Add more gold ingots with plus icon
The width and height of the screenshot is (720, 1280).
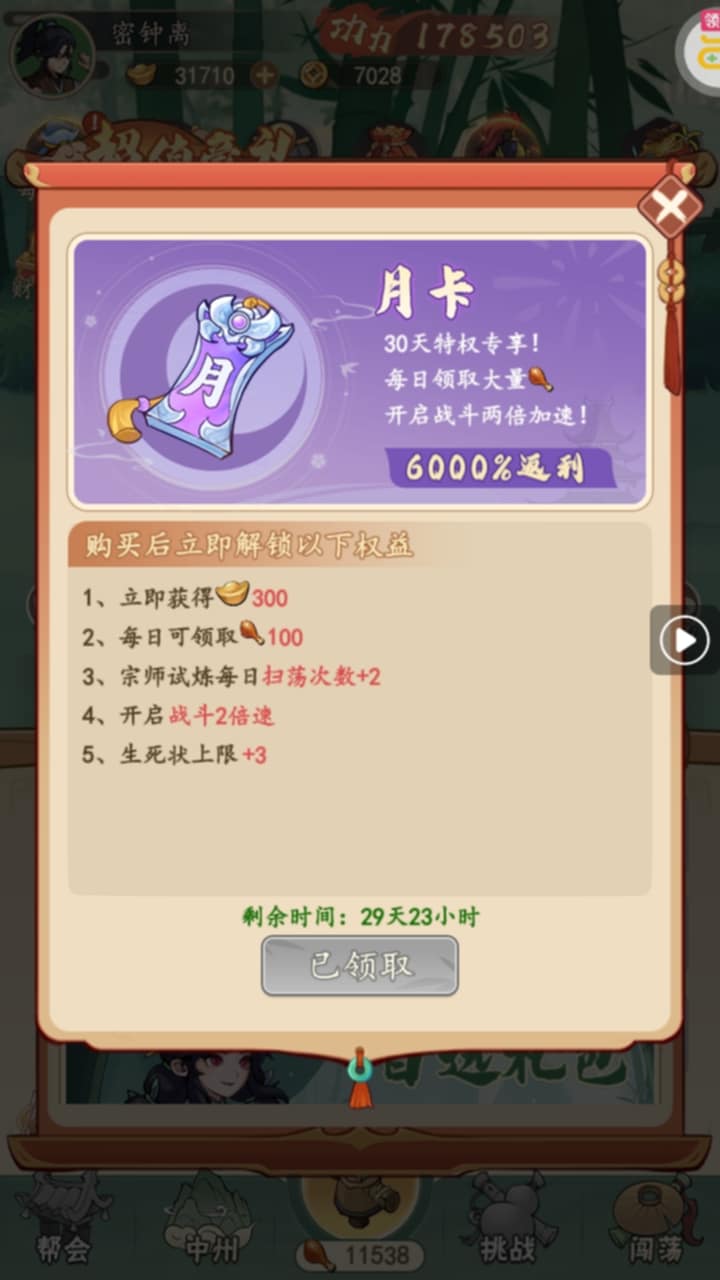(x=264, y=75)
